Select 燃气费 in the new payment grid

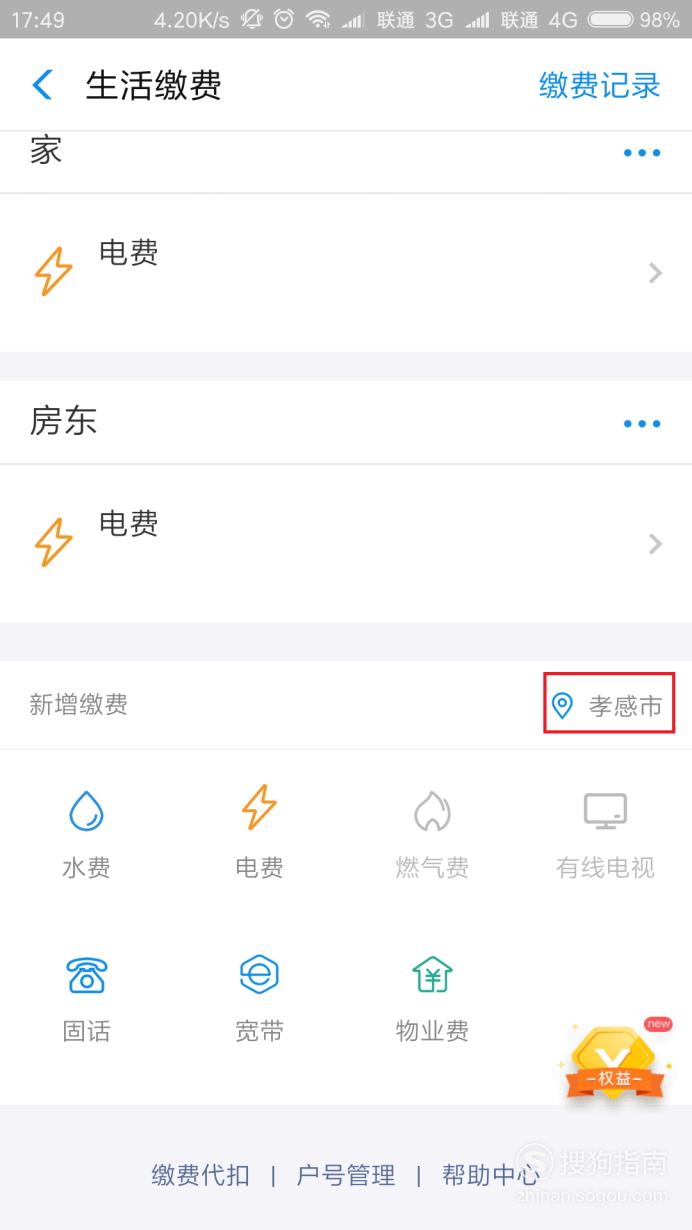432,833
